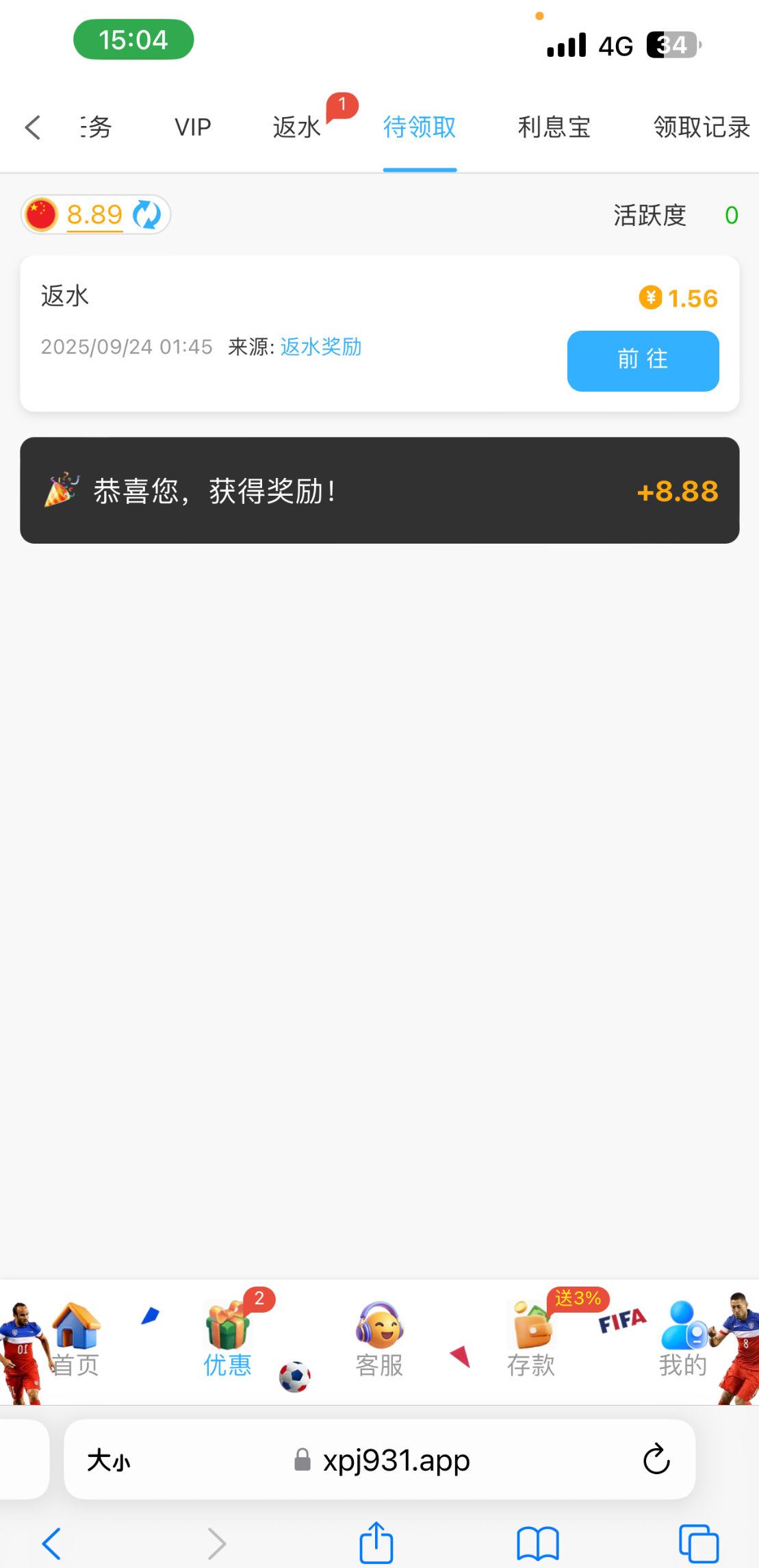Open the 返水 tab
The width and height of the screenshot is (759, 1568).
coord(296,127)
